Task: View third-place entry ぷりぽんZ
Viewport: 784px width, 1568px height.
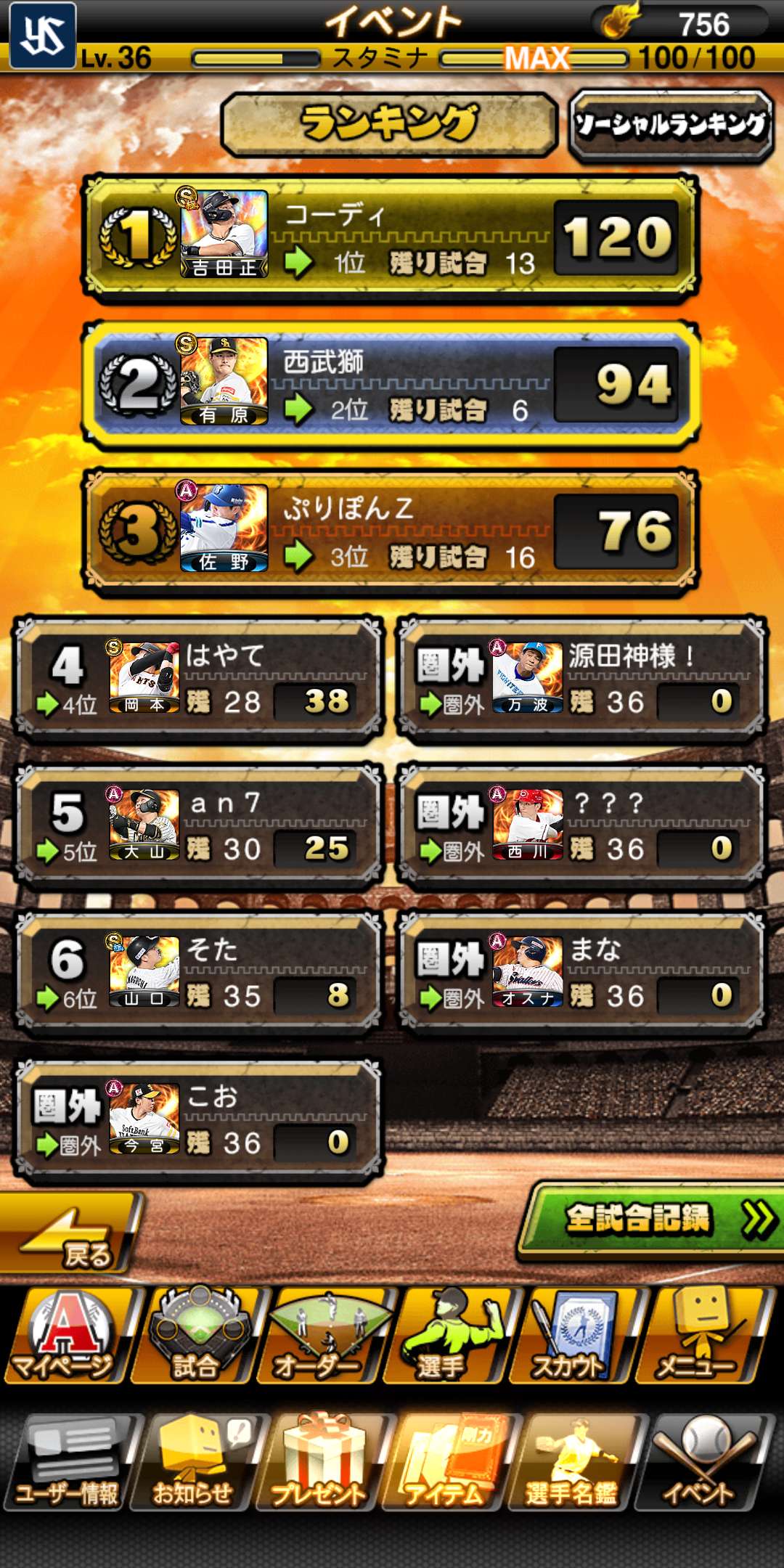Action: pos(391,531)
